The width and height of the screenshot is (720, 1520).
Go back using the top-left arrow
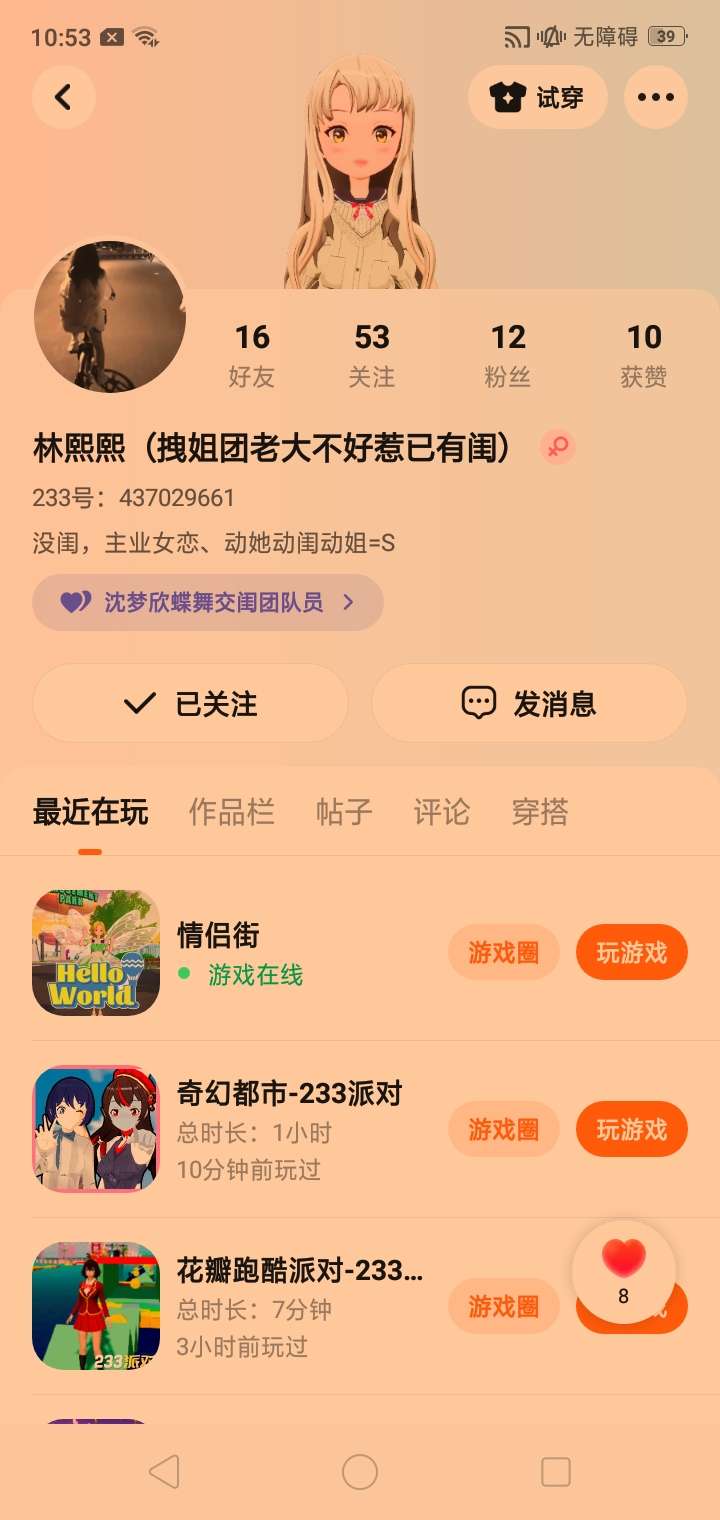tap(63, 97)
